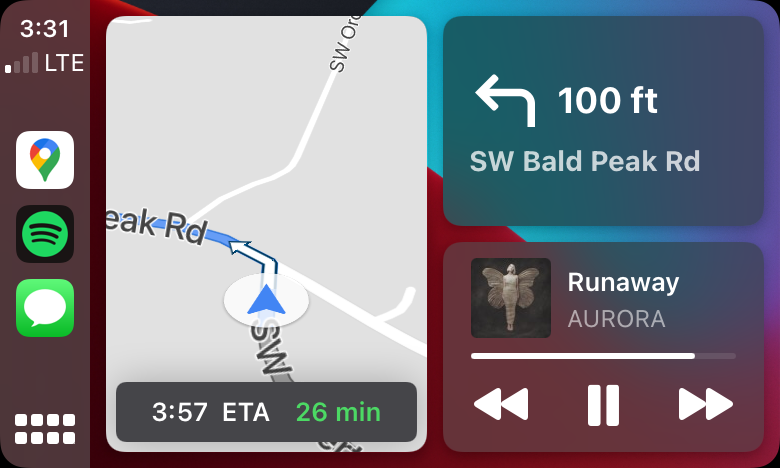Go back to the previous track
The width and height of the screenshot is (780, 468).
pyautogui.click(x=501, y=404)
